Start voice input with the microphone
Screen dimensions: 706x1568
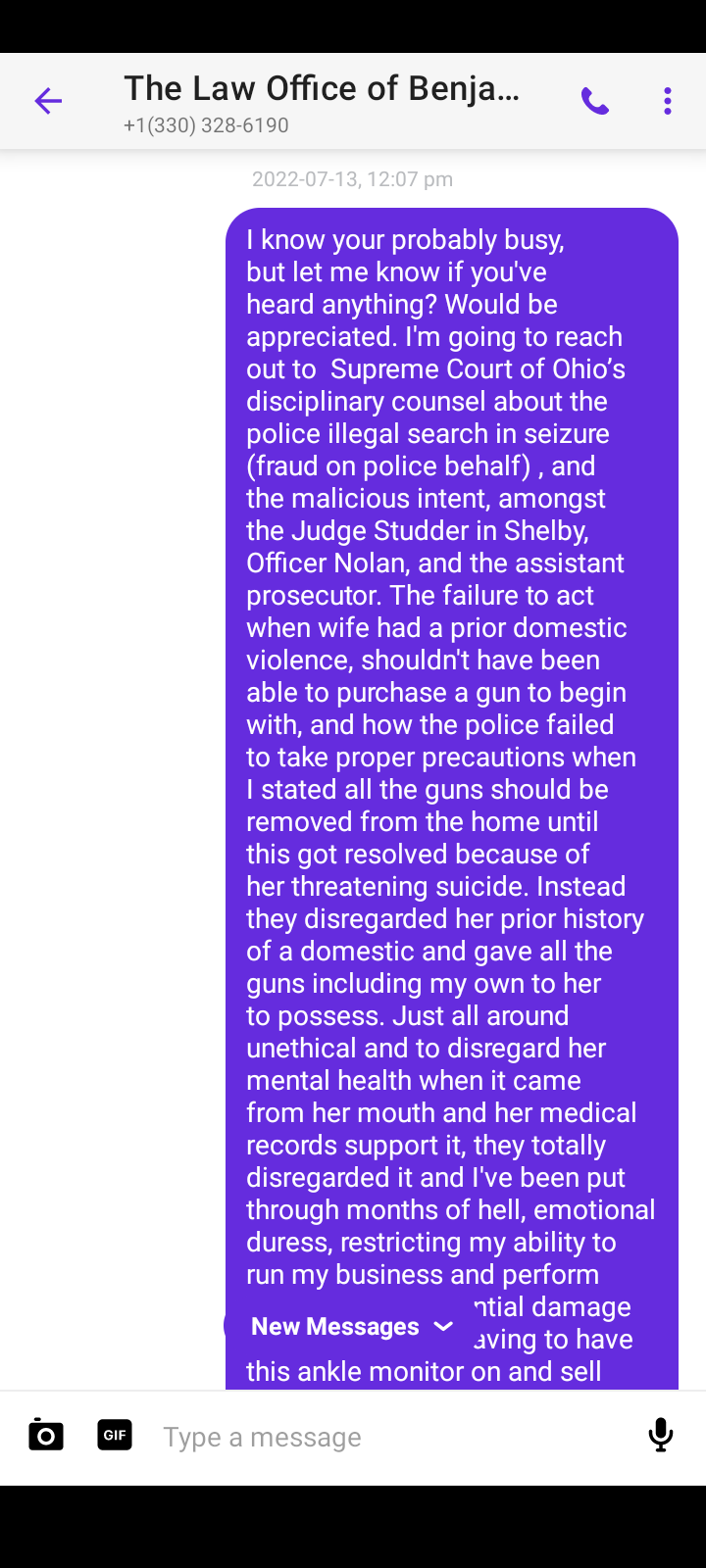click(x=661, y=1436)
